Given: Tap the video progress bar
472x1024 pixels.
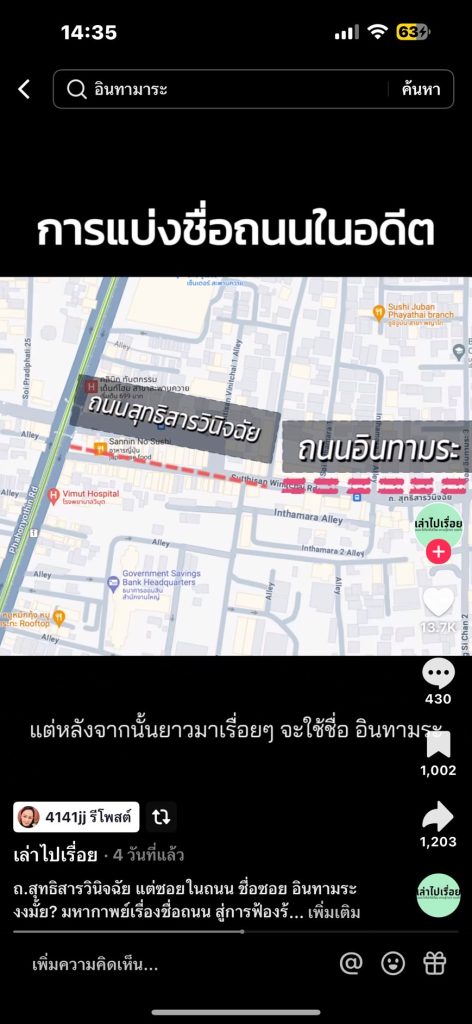Looking at the screenshot, I should pos(236,932).
